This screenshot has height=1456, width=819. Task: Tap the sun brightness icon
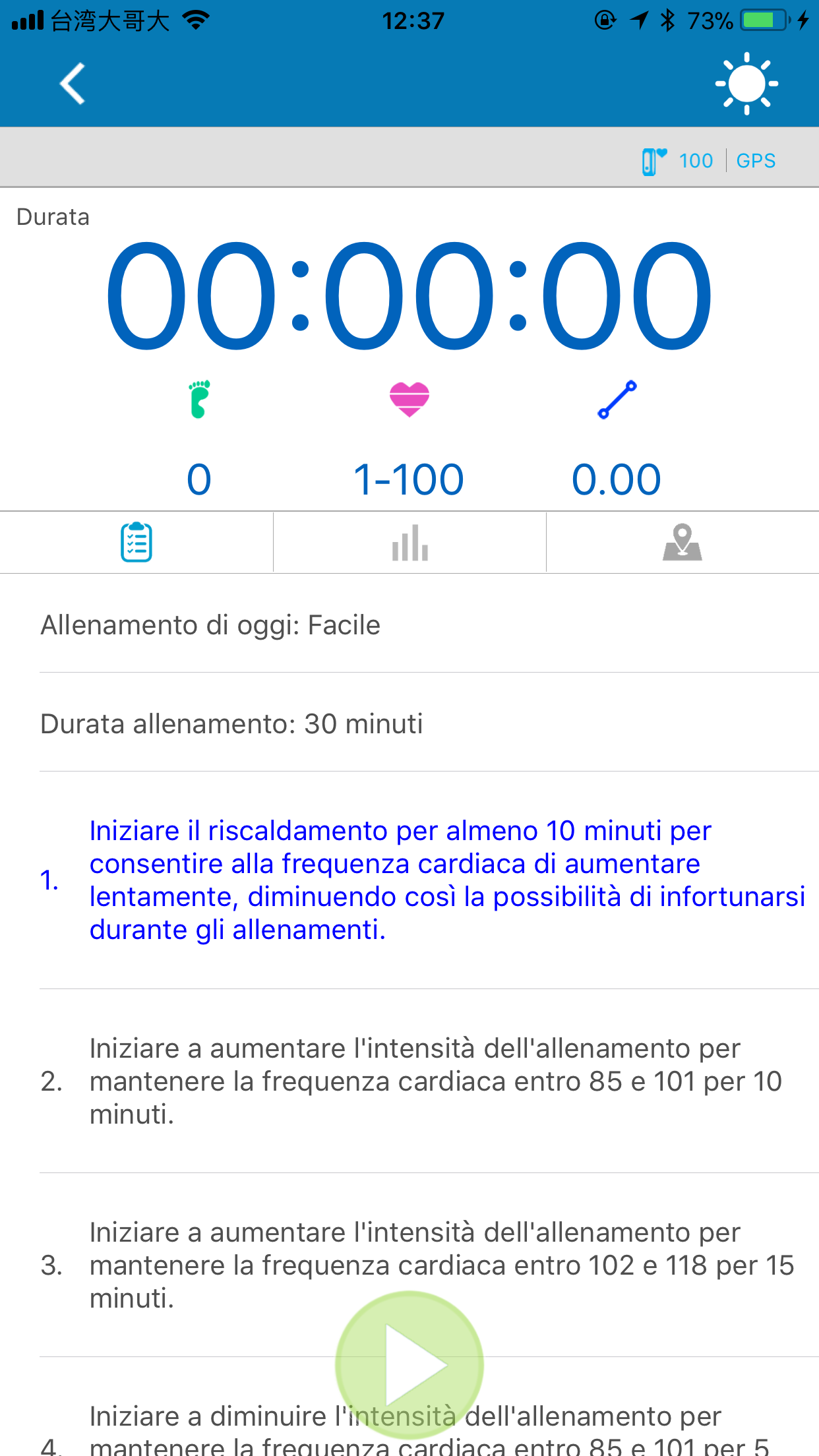pos(746,84)
